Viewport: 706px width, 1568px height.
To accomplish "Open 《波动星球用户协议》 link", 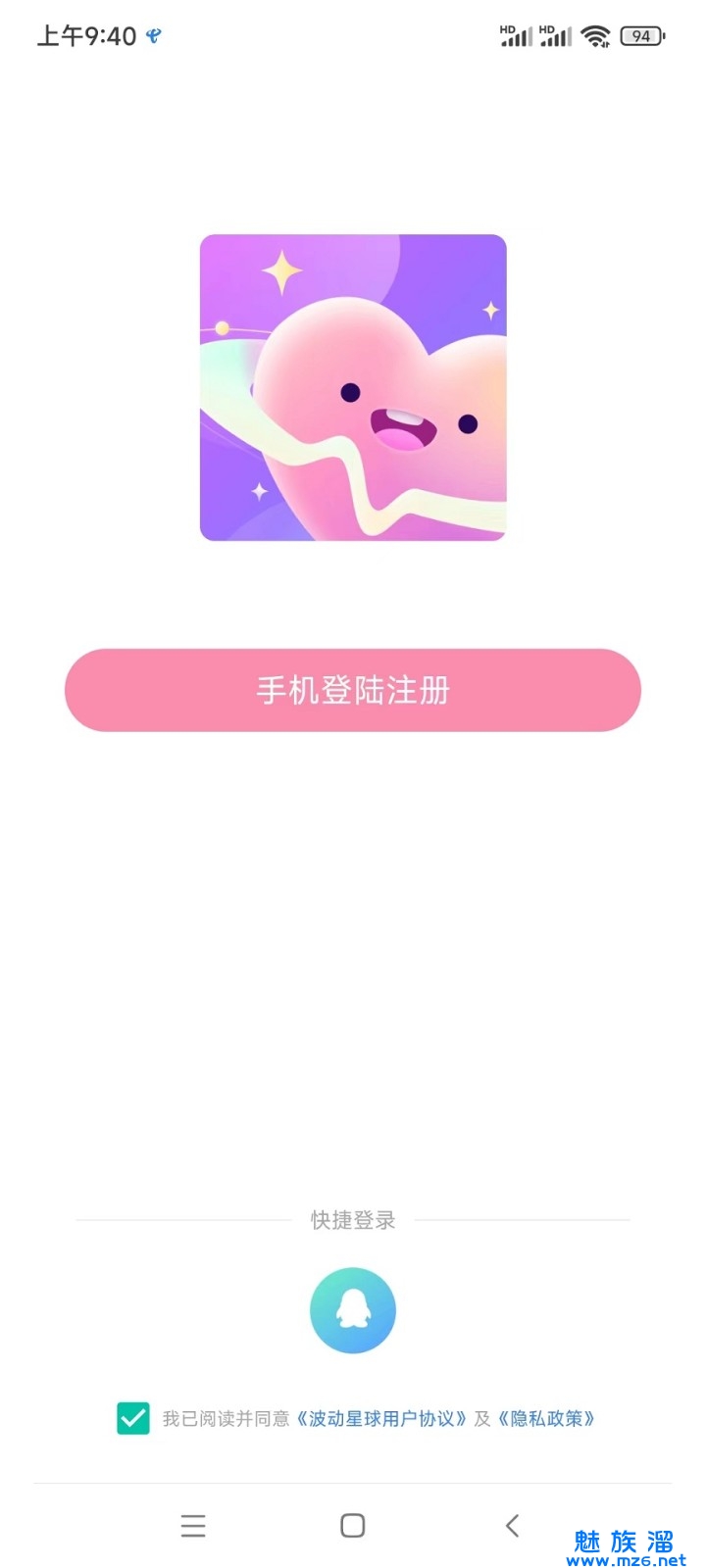I will click(381, 1418).
